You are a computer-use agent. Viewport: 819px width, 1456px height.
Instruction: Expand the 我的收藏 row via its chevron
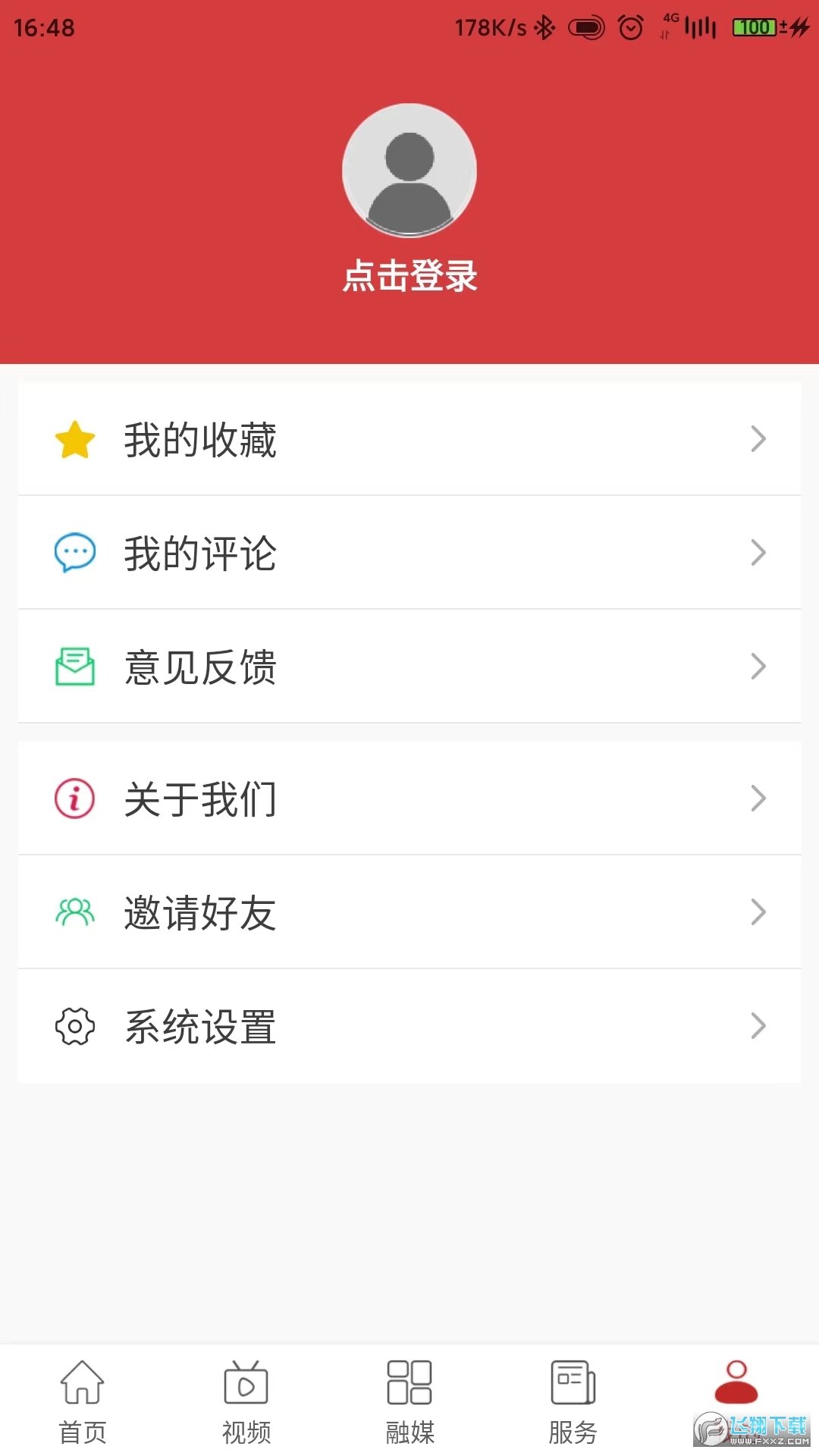[x=757, y=438]
